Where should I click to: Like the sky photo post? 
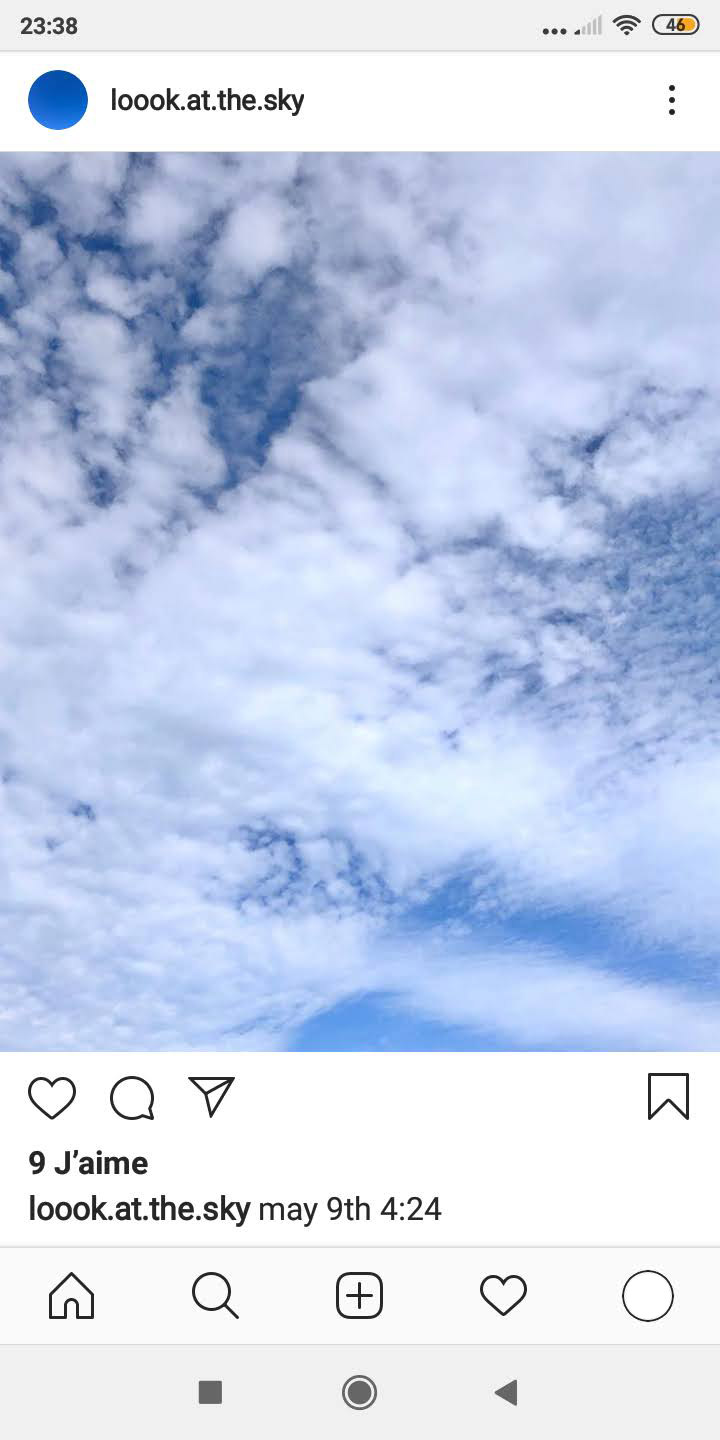point(52,1097)
